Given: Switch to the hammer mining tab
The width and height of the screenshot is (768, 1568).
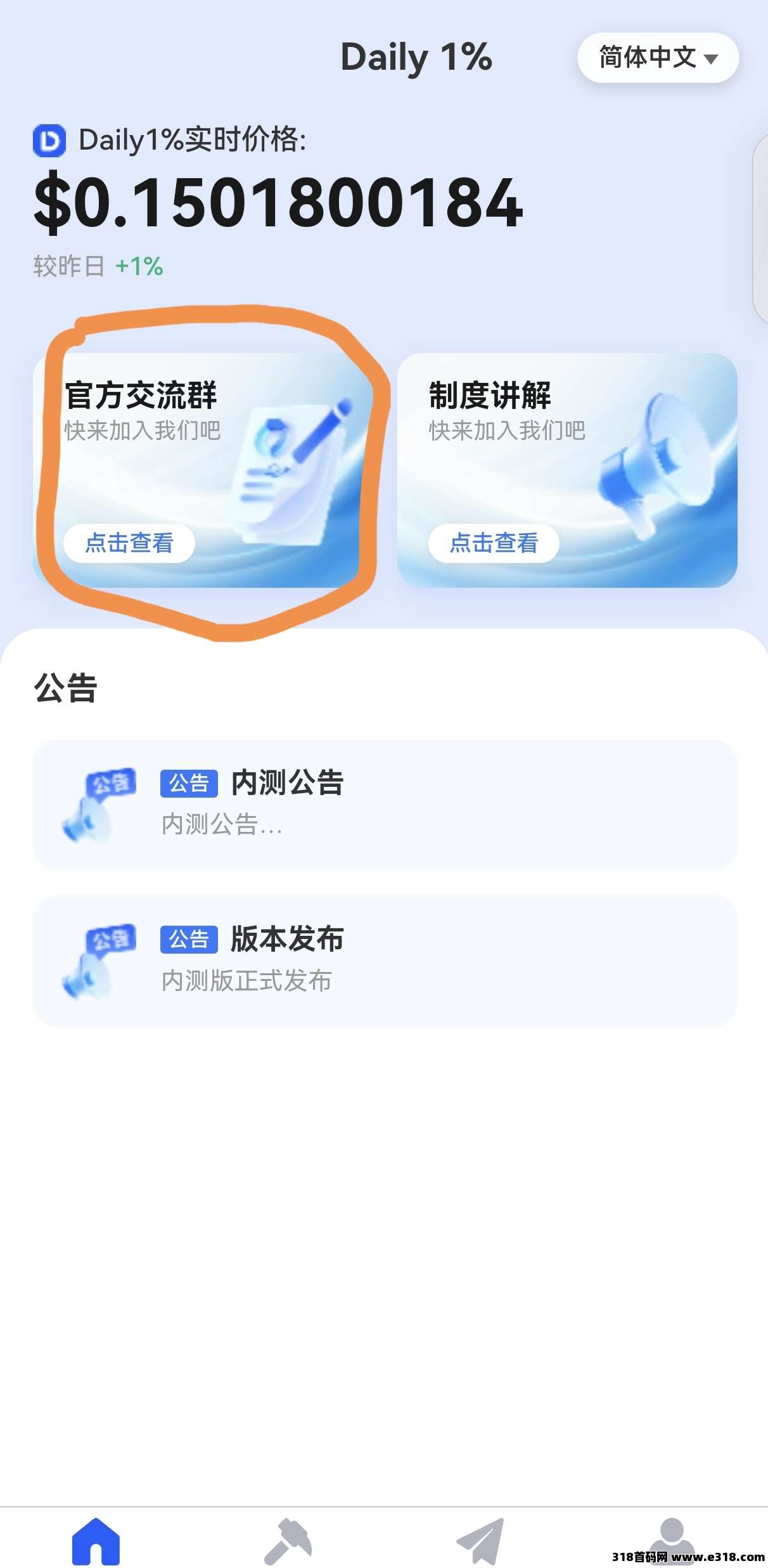Looking at the screenshot, I should pos(288,1541).
